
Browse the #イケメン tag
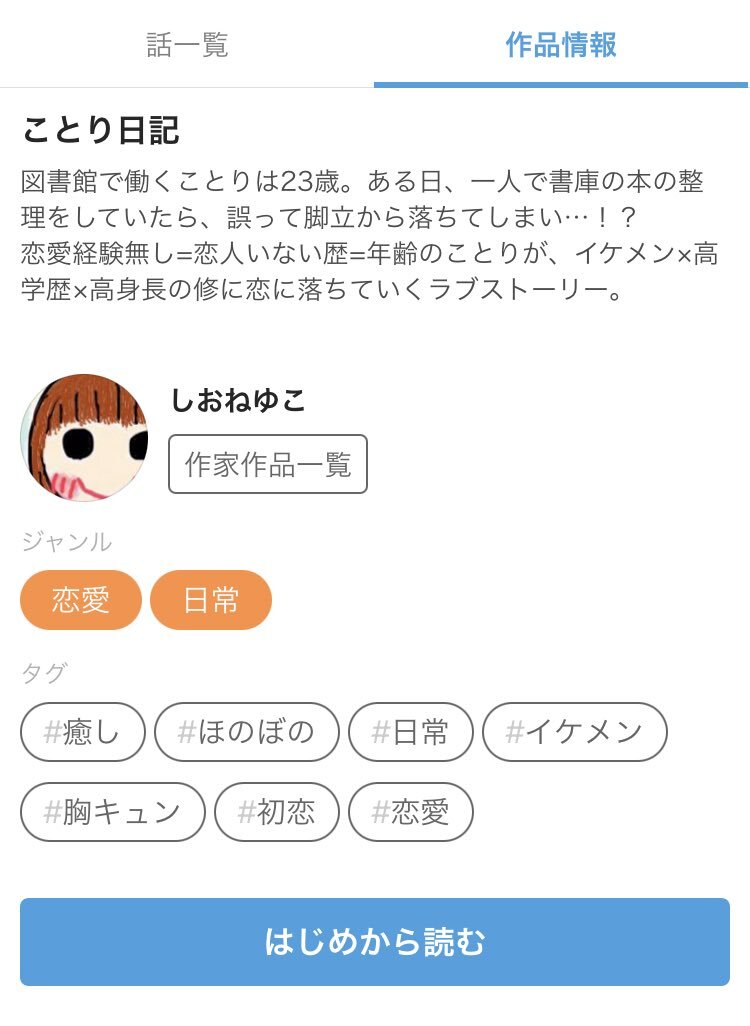point(574,732)
